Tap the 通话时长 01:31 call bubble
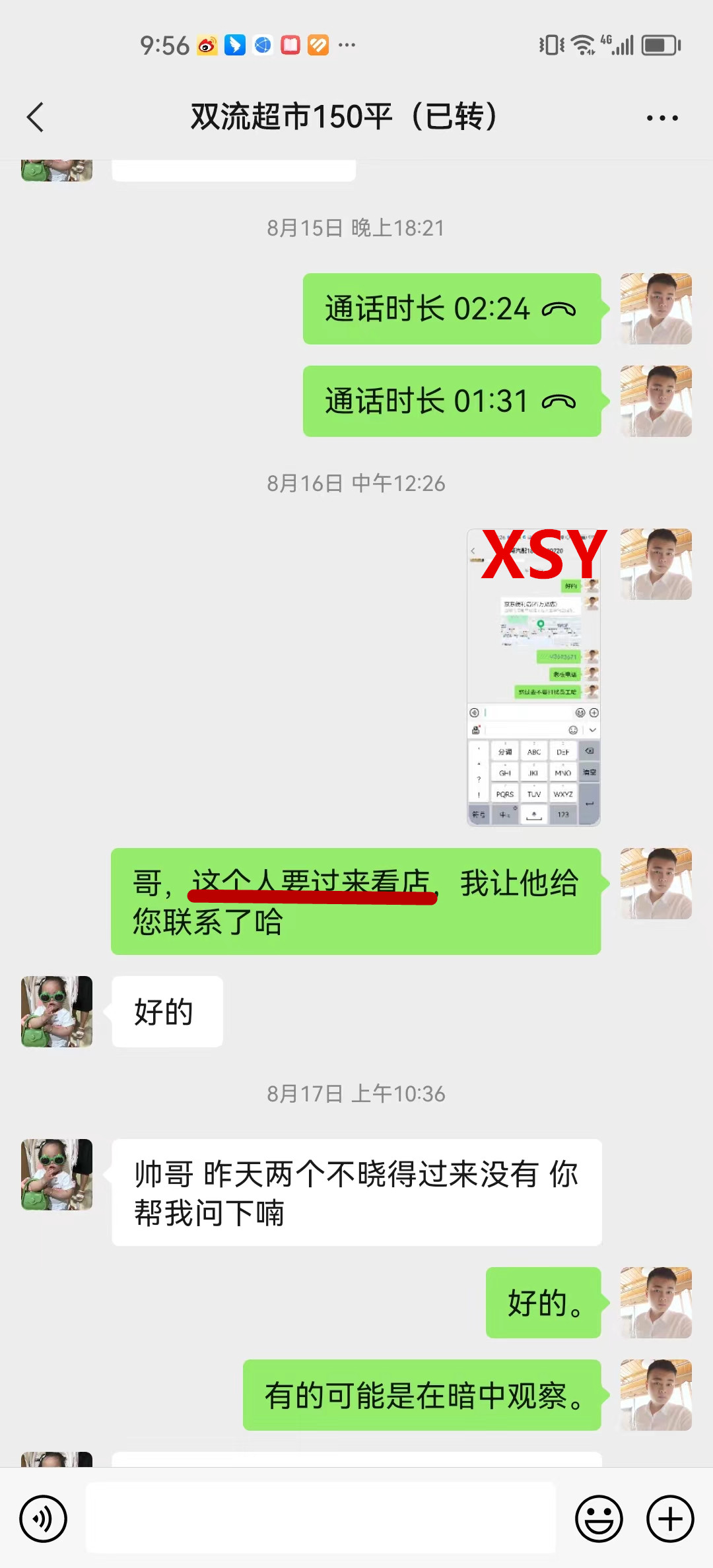 452,401
